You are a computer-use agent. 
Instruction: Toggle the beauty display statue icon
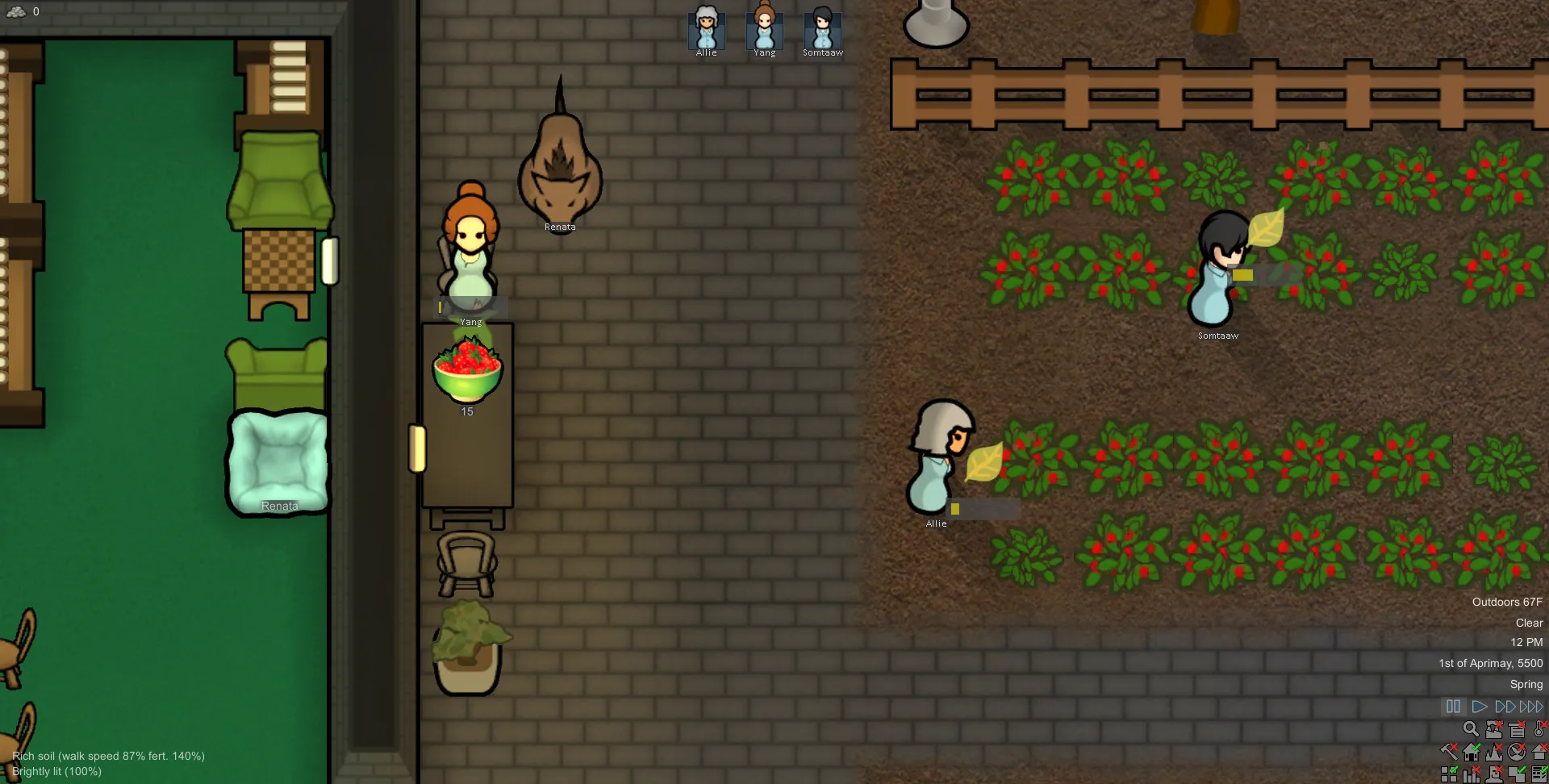tap(1494, 775)
